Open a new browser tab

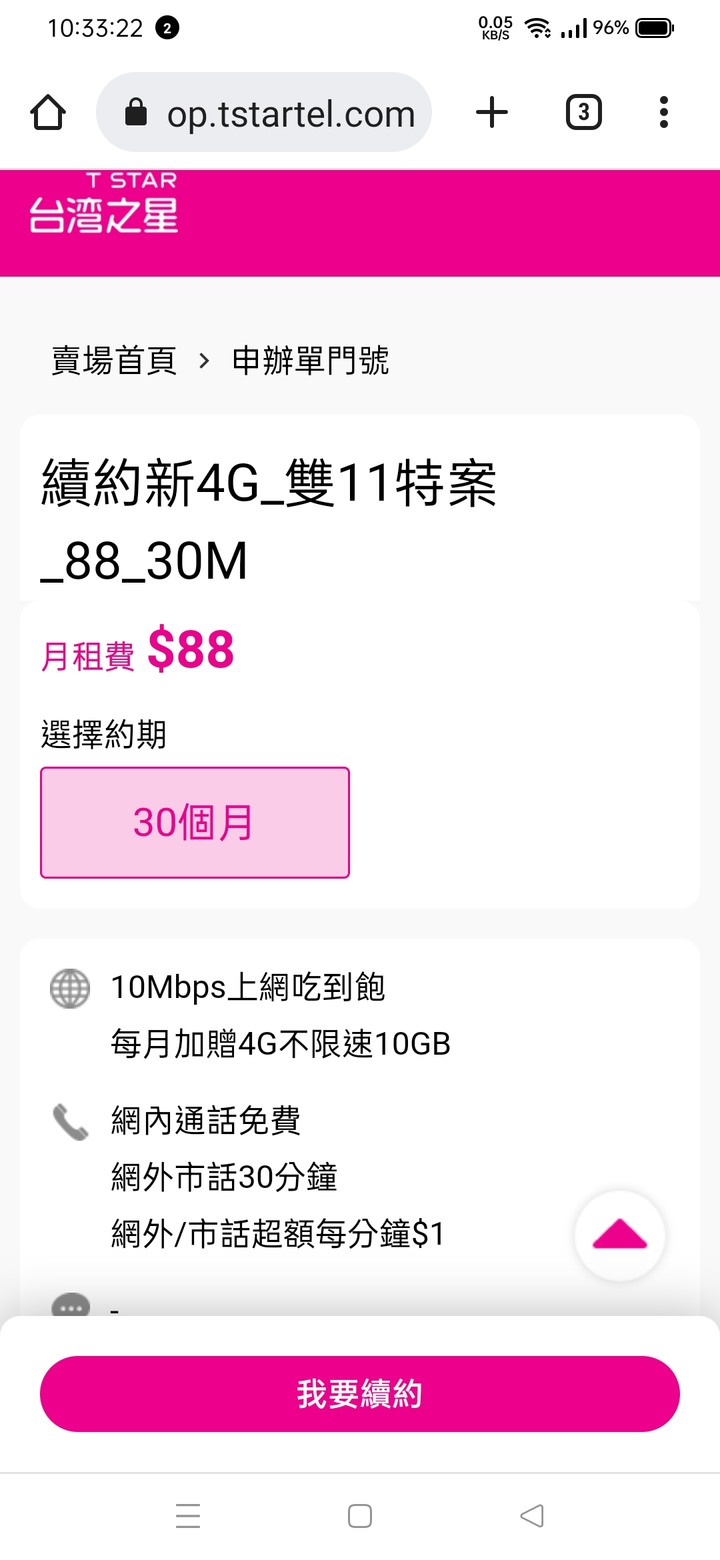point(491,113)
